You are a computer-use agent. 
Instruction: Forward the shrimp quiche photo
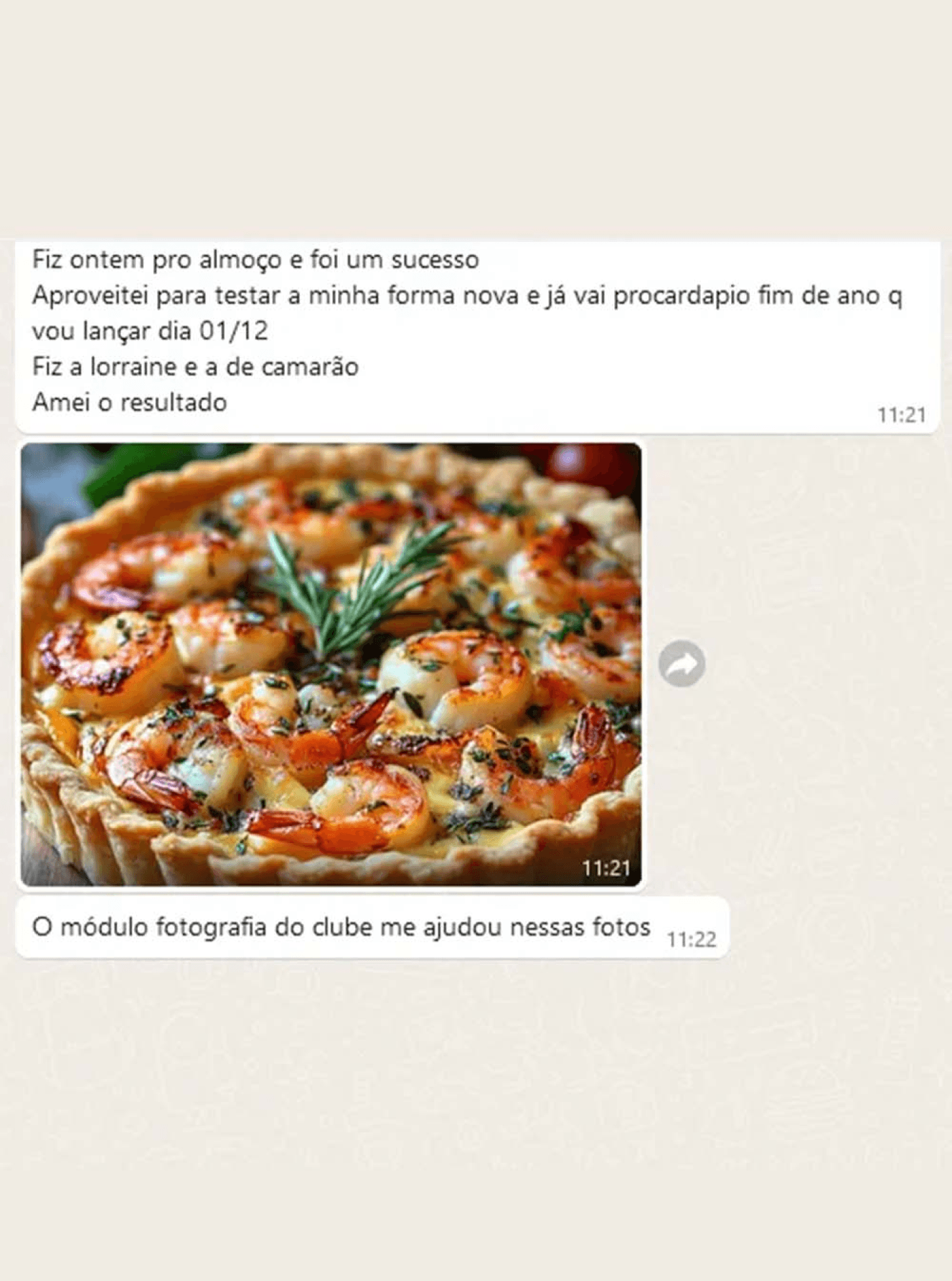[x=682, y=664]
